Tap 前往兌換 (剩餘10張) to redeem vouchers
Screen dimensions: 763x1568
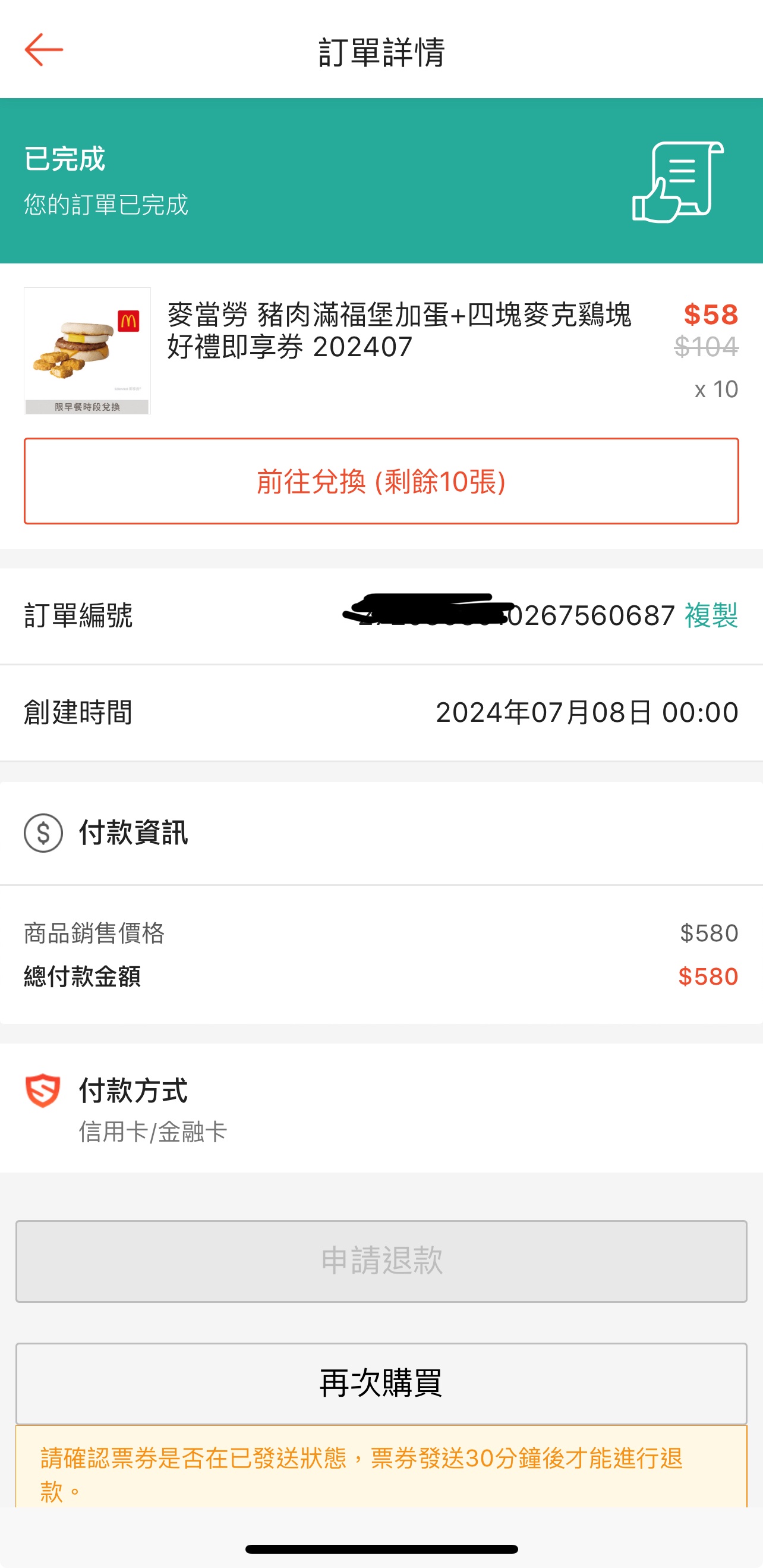(x=381, y=481)
